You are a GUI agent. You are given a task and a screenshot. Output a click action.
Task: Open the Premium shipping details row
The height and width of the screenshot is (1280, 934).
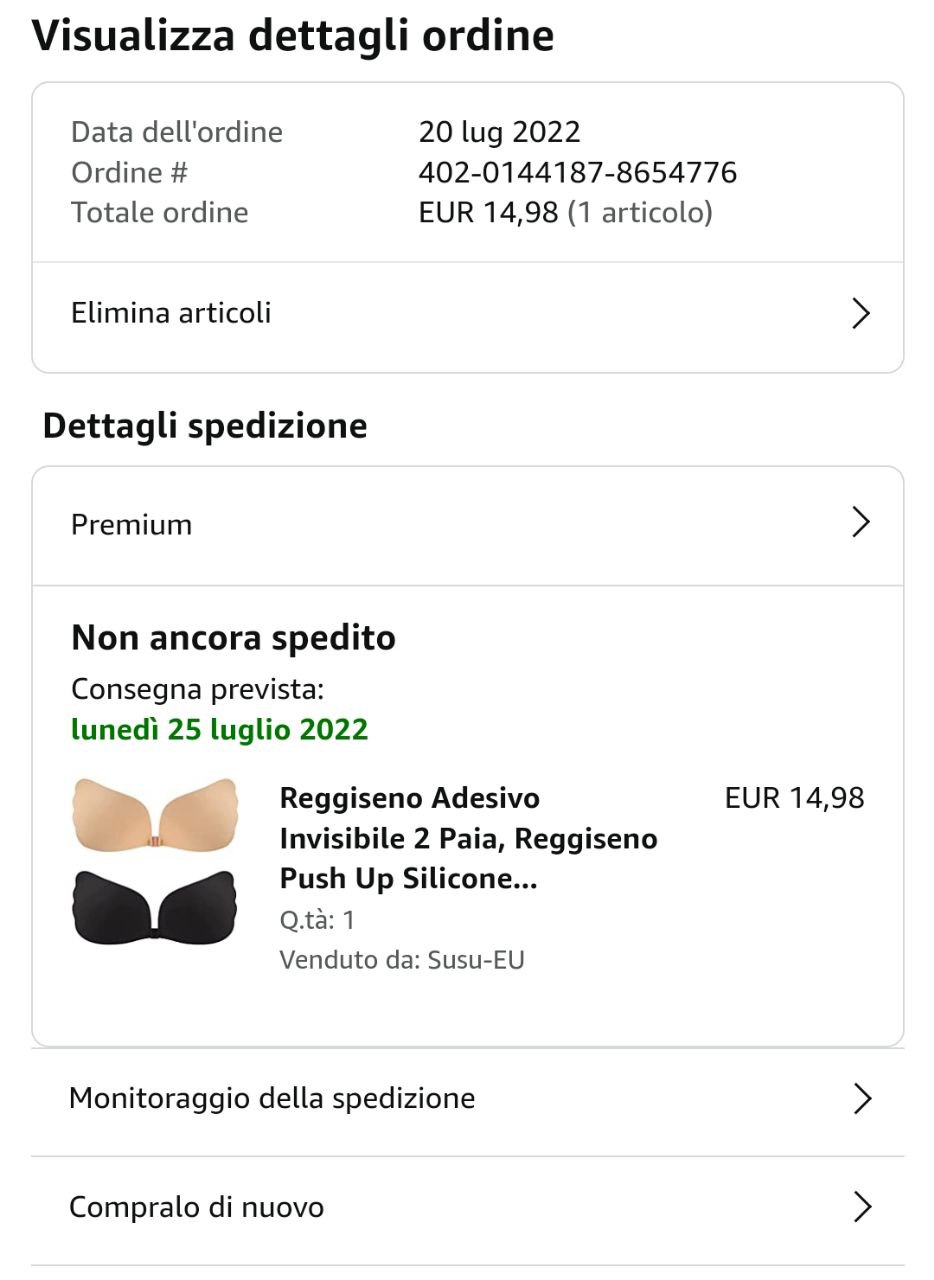(x=467, y=526)
